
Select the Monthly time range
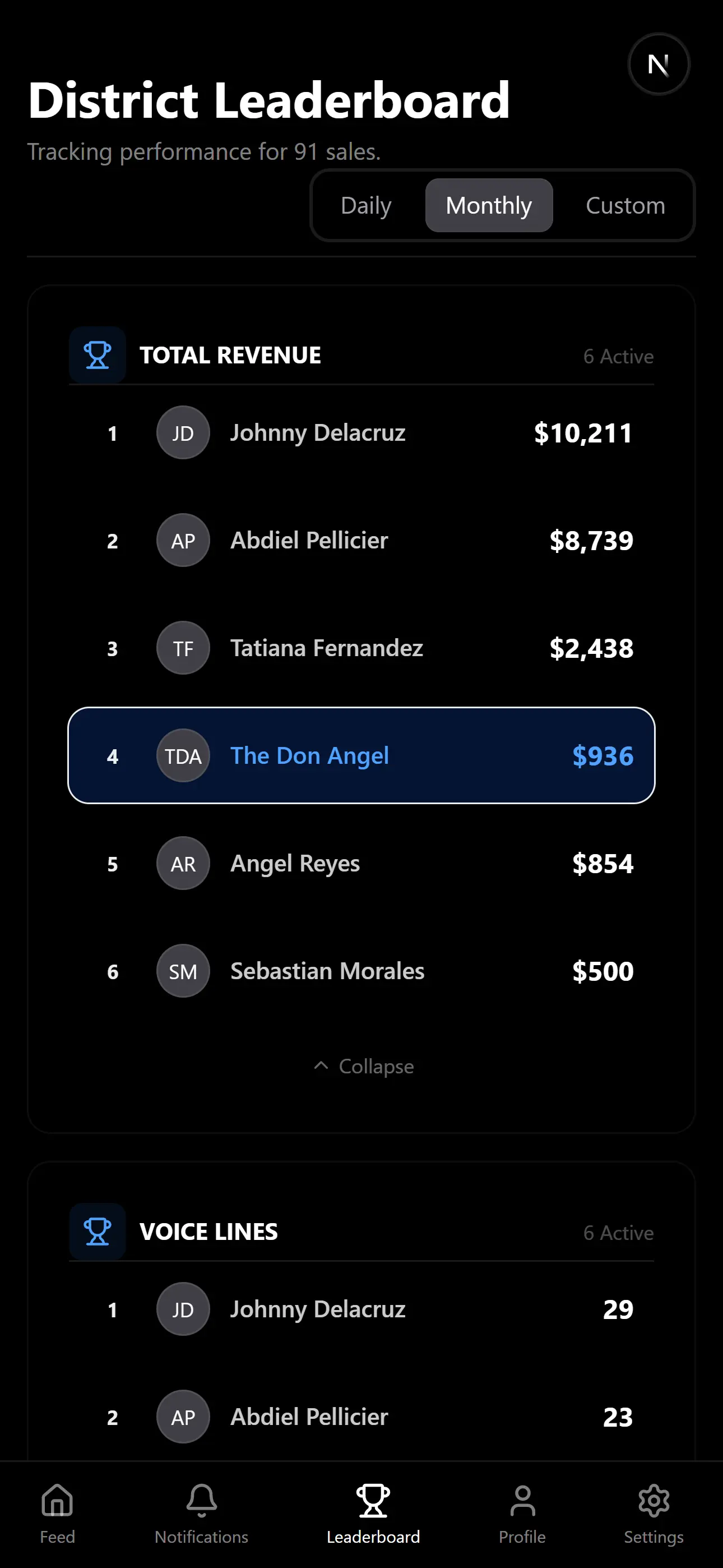pos(489,206)
